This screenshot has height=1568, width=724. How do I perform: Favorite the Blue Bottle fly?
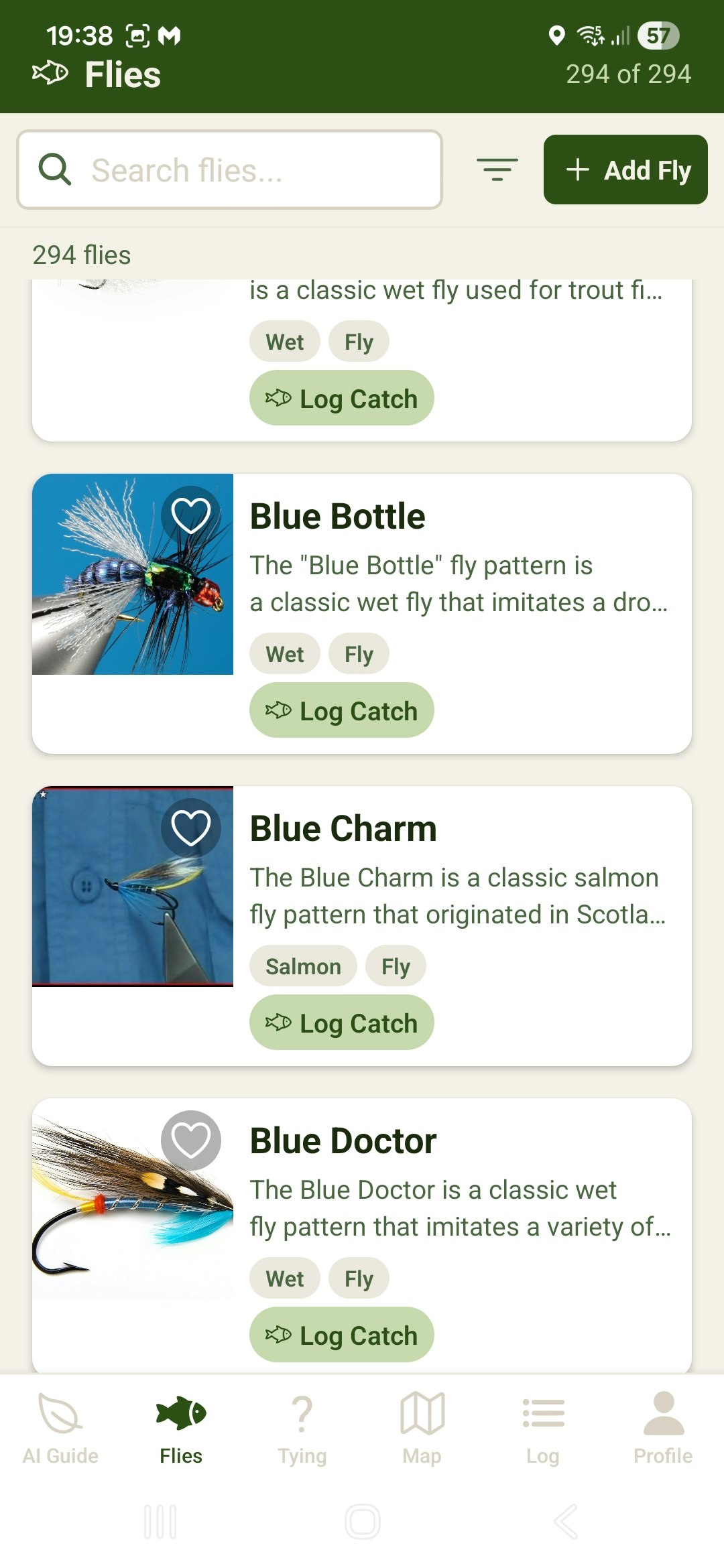click(191, 515)
